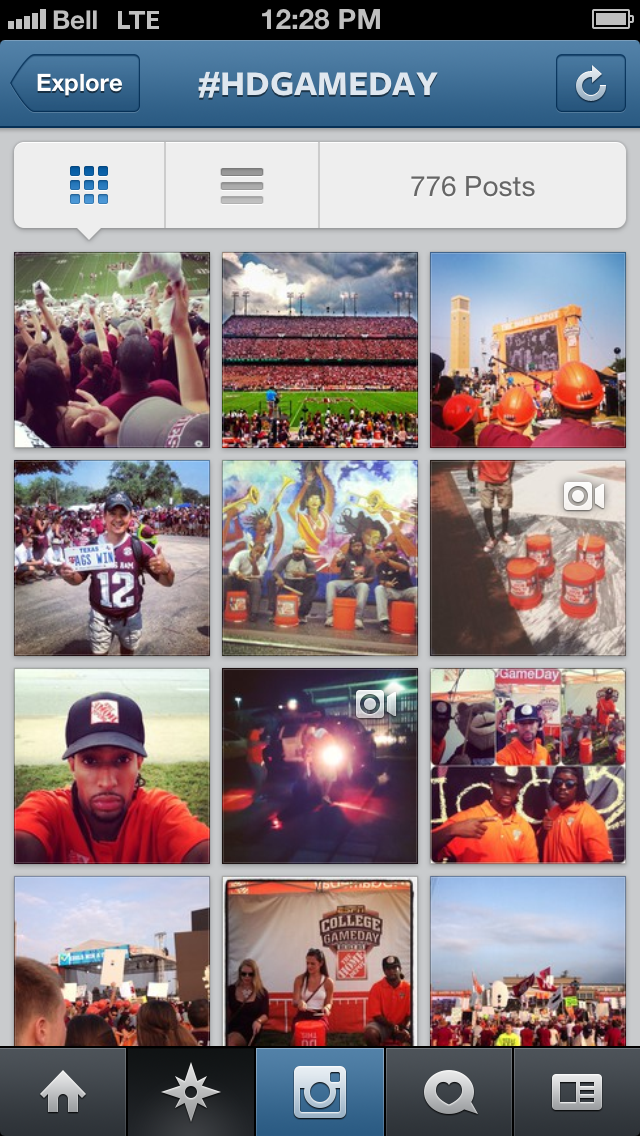Open the crowd waving white towels photo
This screenshot has width=640, height=1136.
click(x=112, y=350)
